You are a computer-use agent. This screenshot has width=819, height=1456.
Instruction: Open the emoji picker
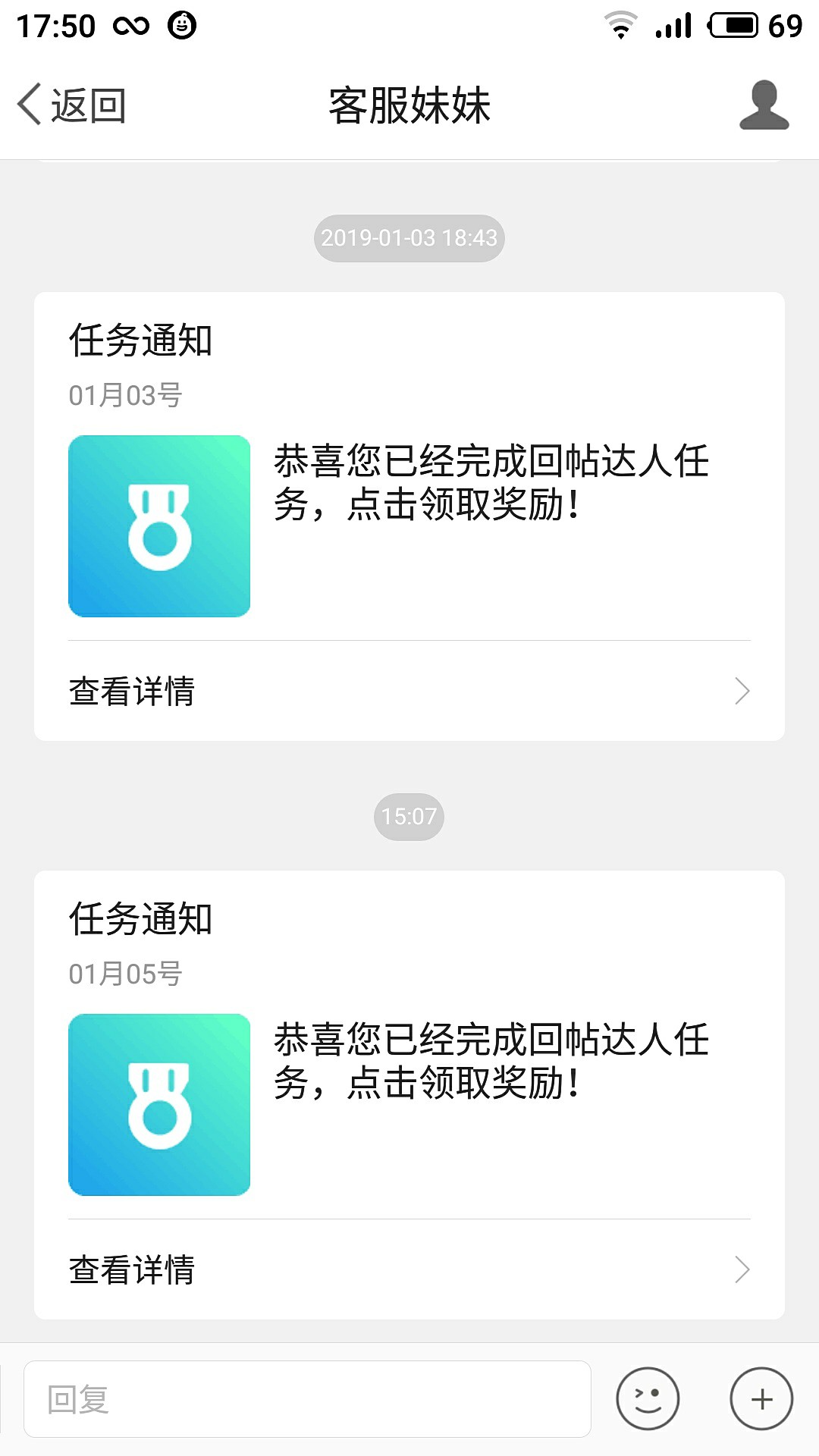click(x=648, y=1399)
